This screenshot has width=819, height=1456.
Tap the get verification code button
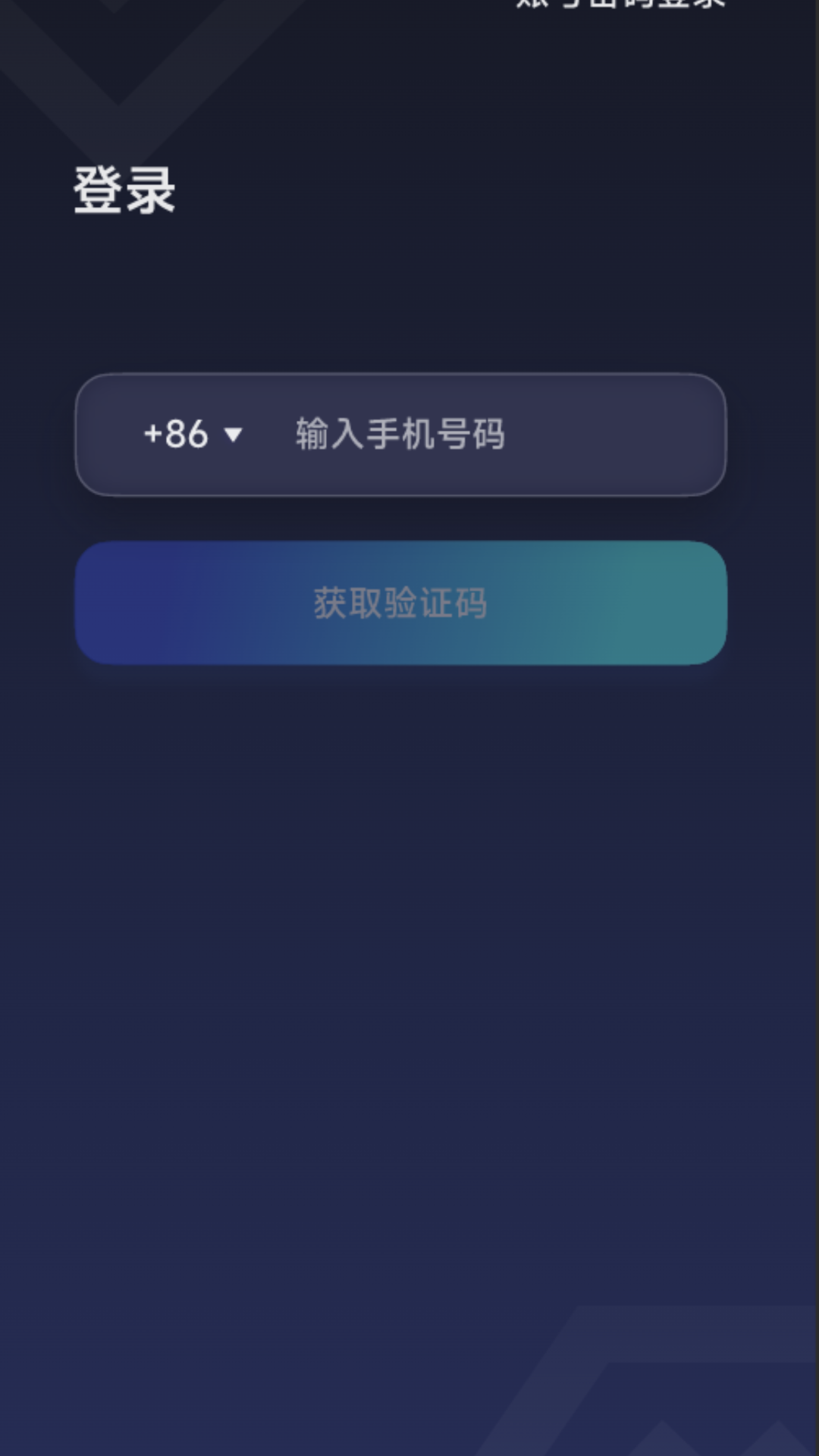[x=402, y=603]
